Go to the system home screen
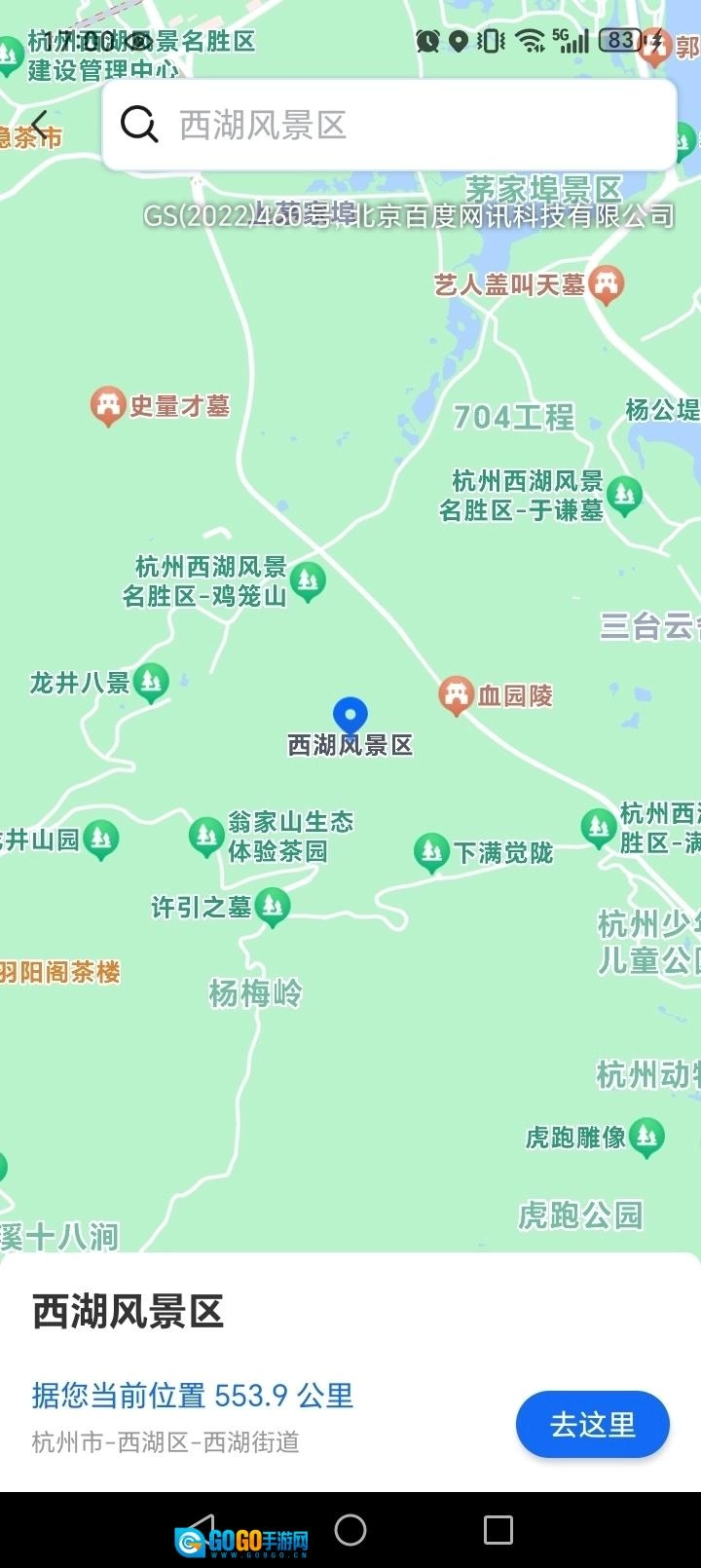 [350, 1529]
